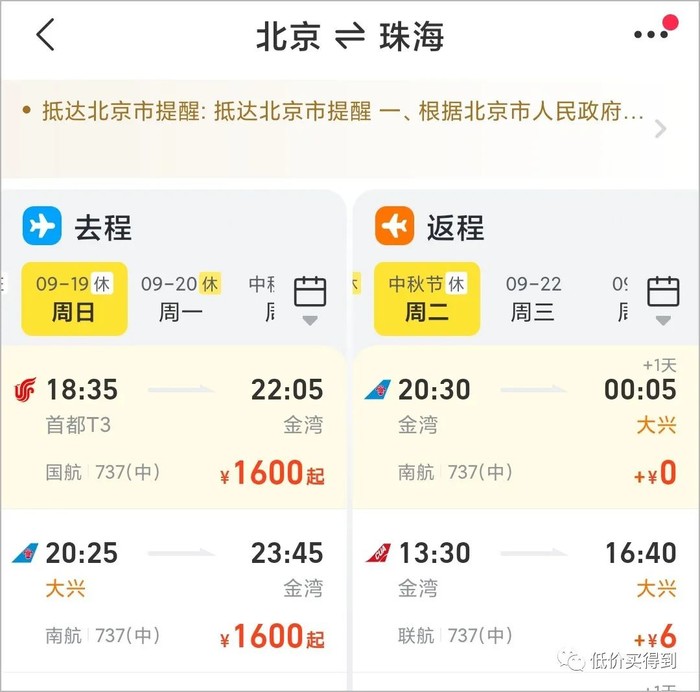Open the three-dot more menu
The height and width of the screenshot is (692, 700).
tap(651, 34)
